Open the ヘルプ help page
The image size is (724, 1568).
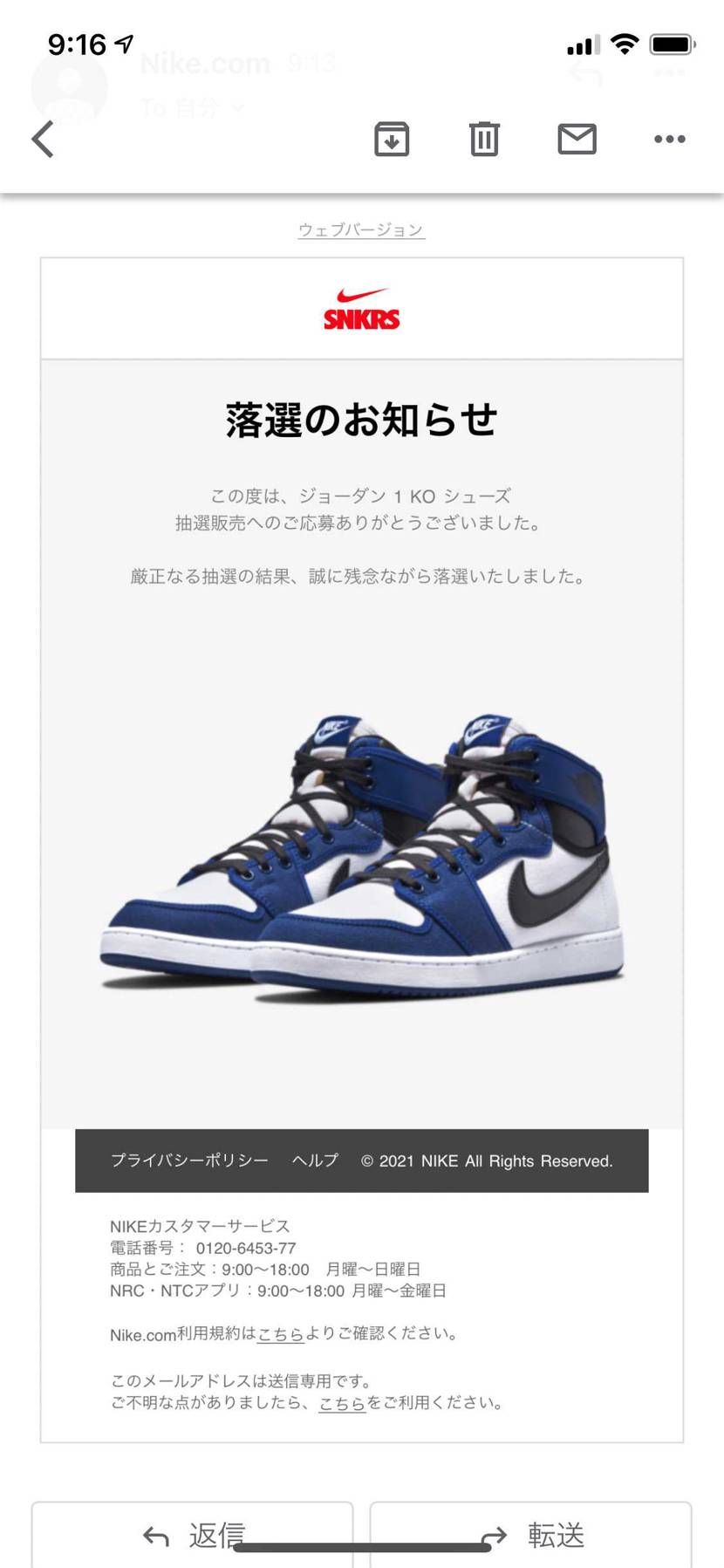[314, 1161]
